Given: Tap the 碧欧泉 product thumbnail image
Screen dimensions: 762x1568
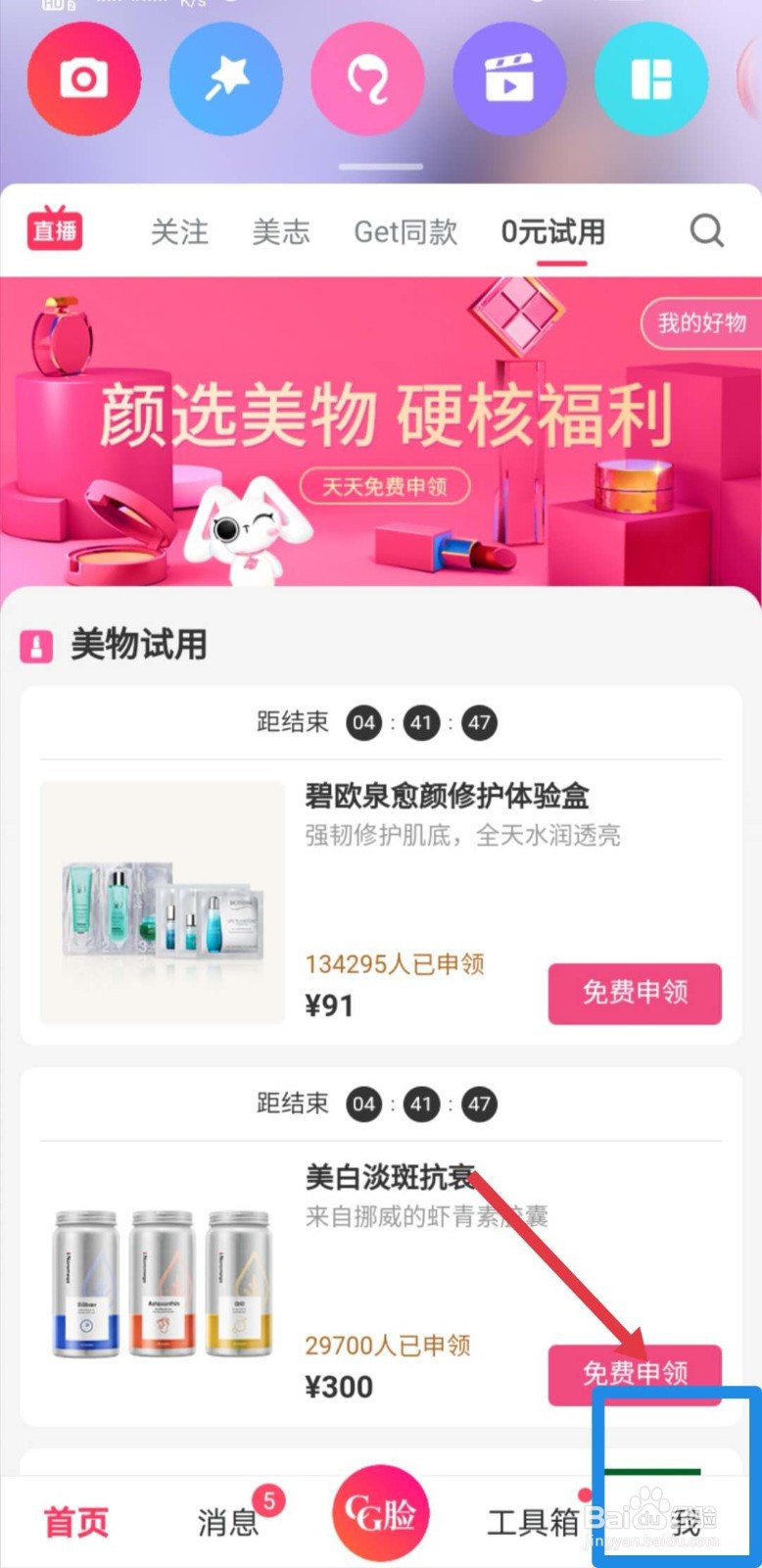Looking at the screenshot, I should (x=162, y=904).
